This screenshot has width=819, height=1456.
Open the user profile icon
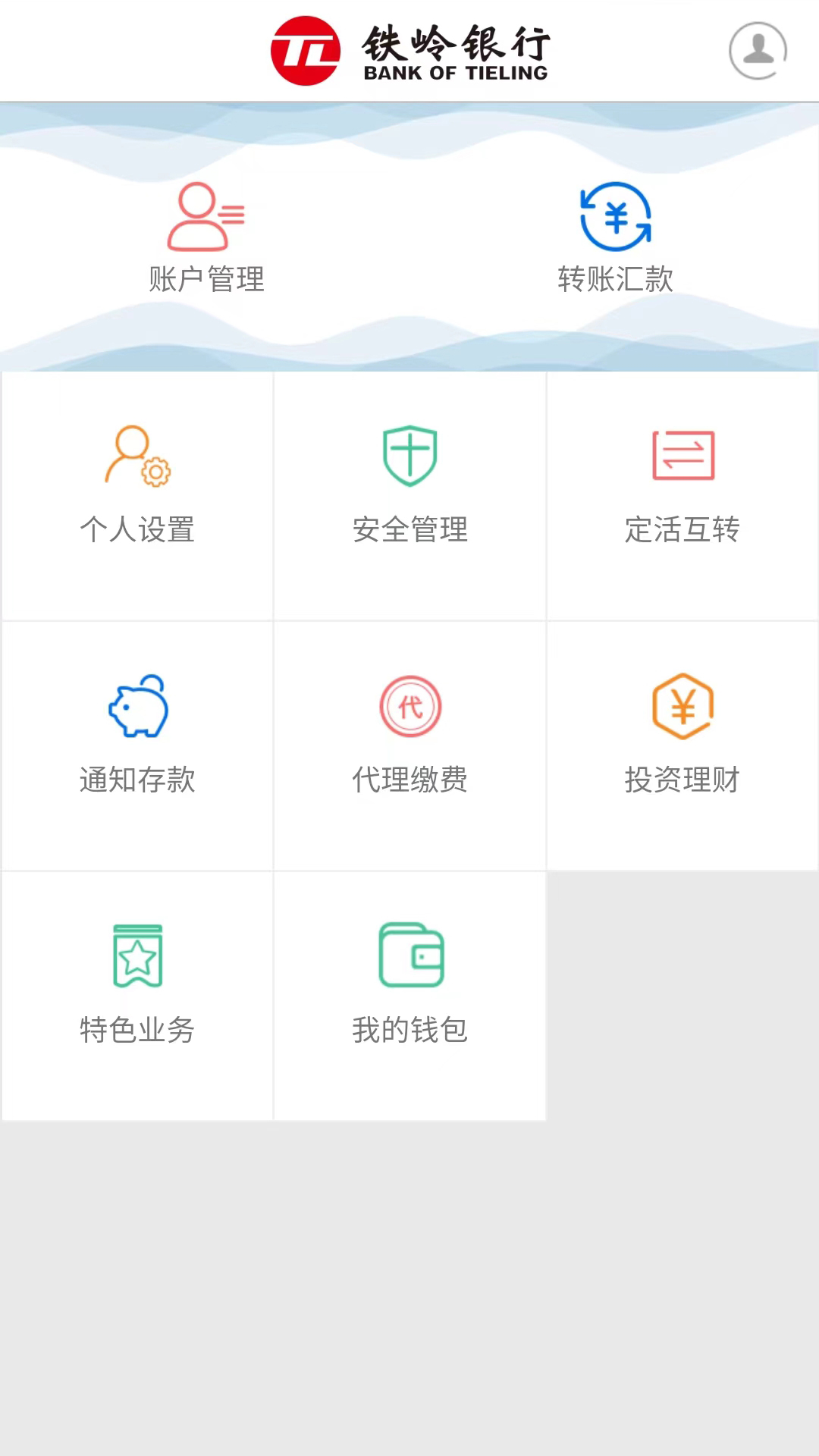point(758,51)
